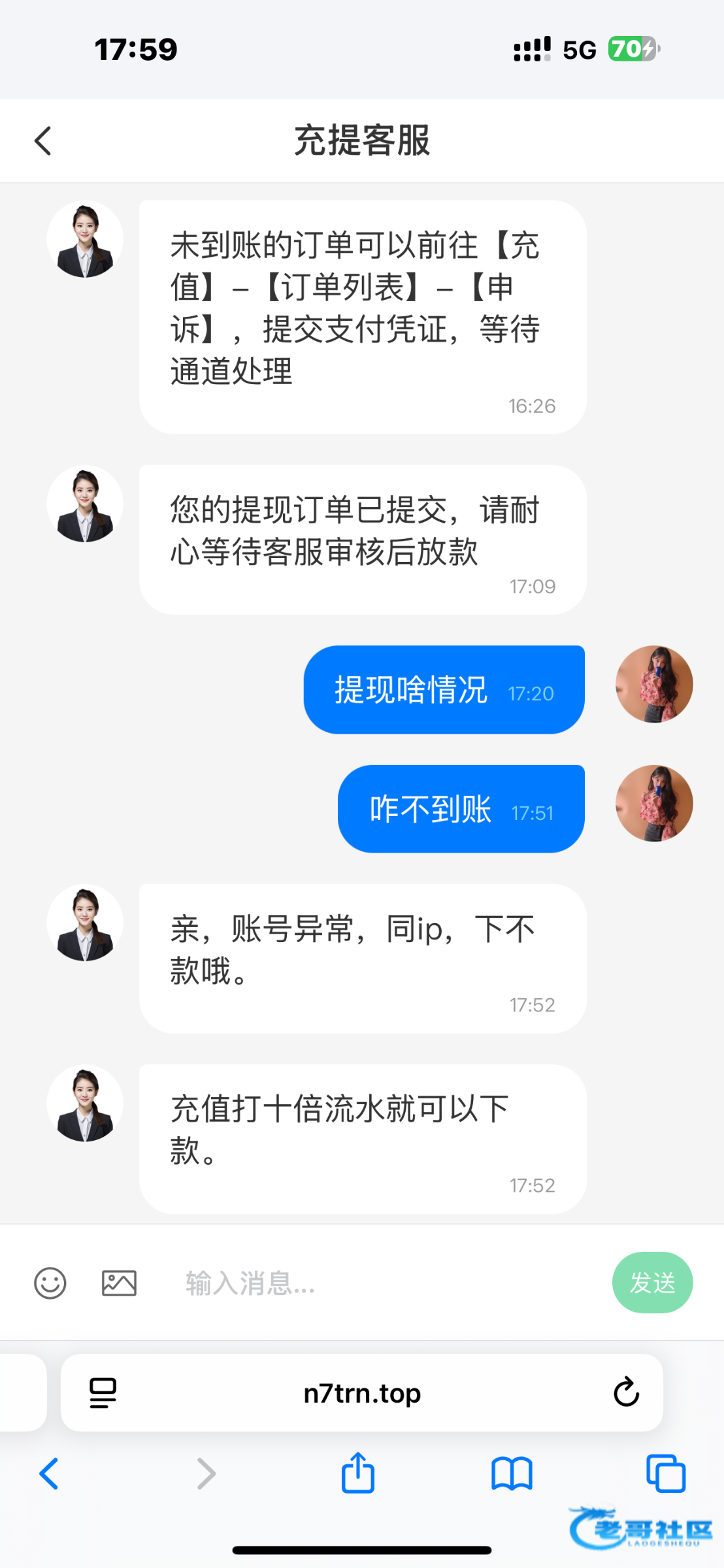Attach an image to the chat
The height and width of the screenshot is (1568, 724).
tap(119, 1282)
